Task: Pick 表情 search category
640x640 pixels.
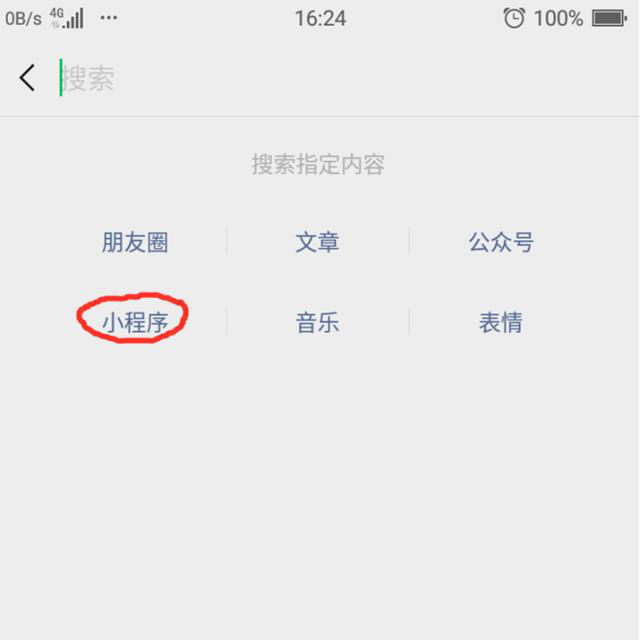Action: pyautogui.click(x=501, y=323)
